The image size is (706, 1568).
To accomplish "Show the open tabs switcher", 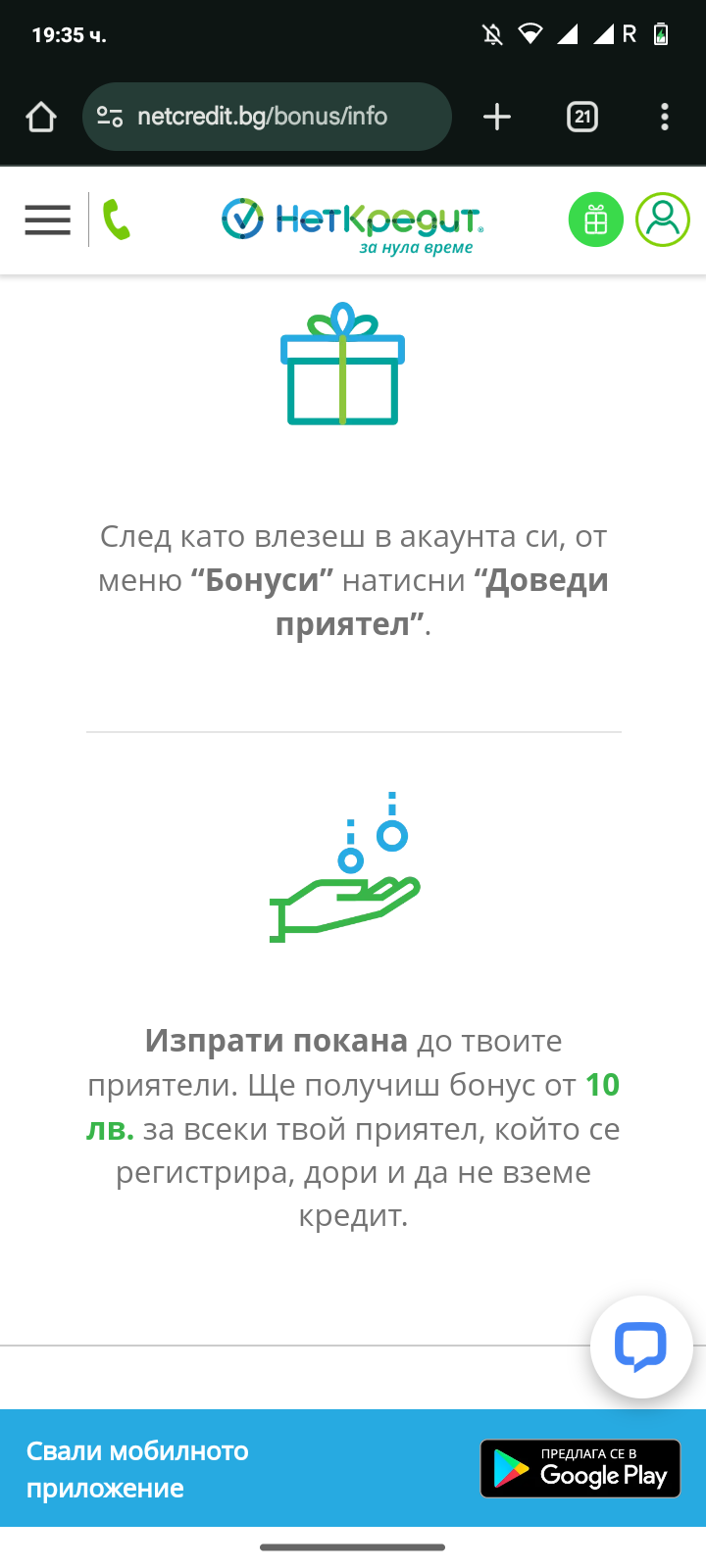I will coord(582,117).
